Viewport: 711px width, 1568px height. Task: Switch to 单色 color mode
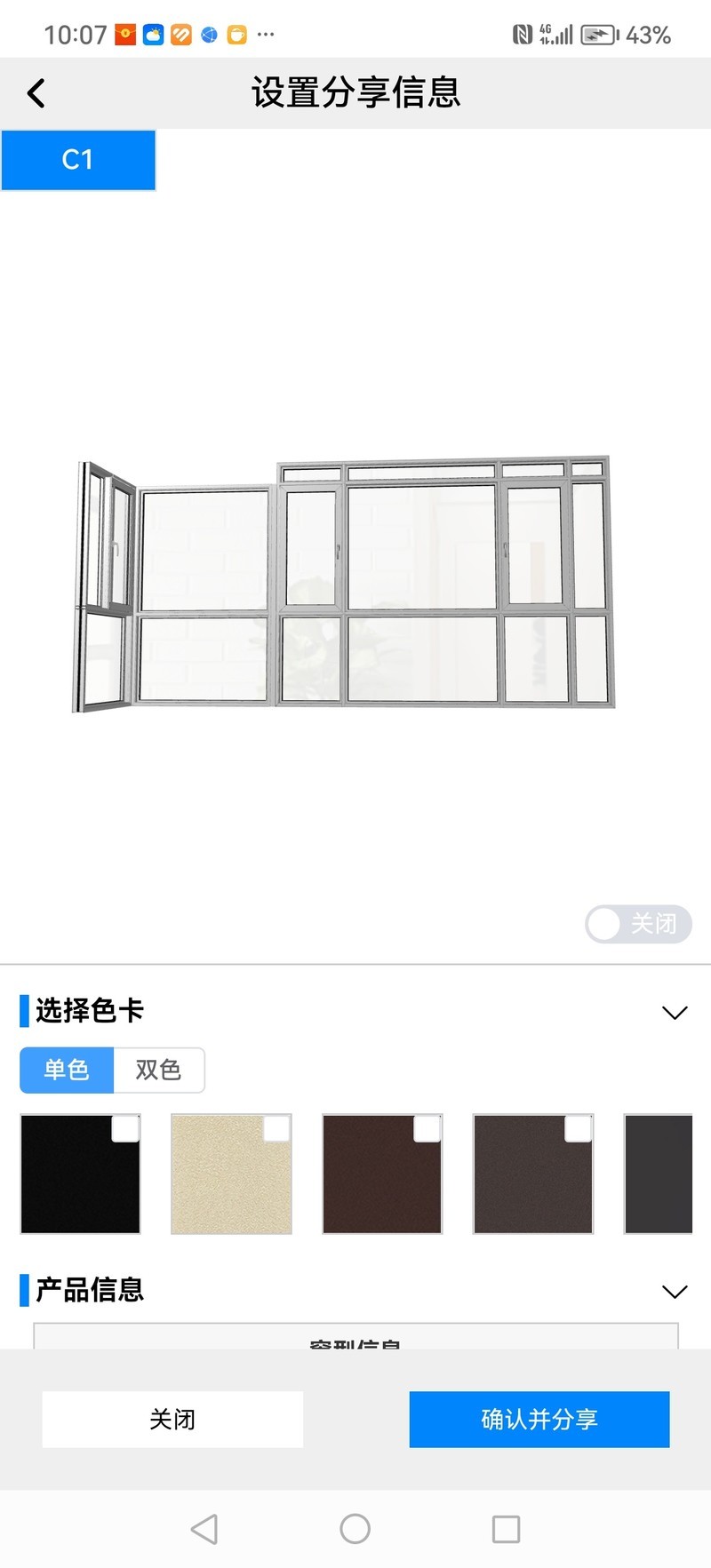tap(68, 1070)
